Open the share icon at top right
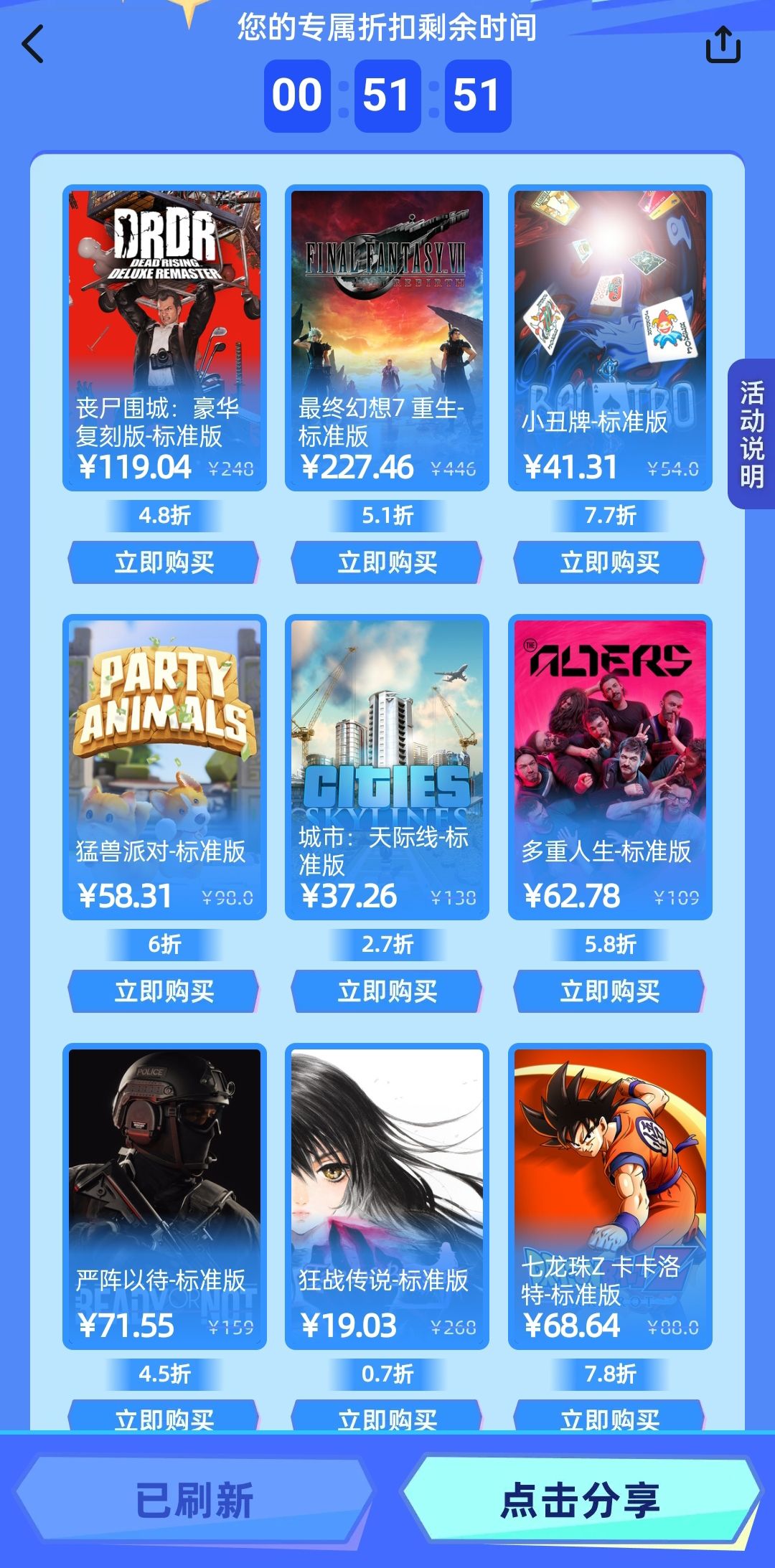This screenshot has height=1568, width=775. (723, 44)
